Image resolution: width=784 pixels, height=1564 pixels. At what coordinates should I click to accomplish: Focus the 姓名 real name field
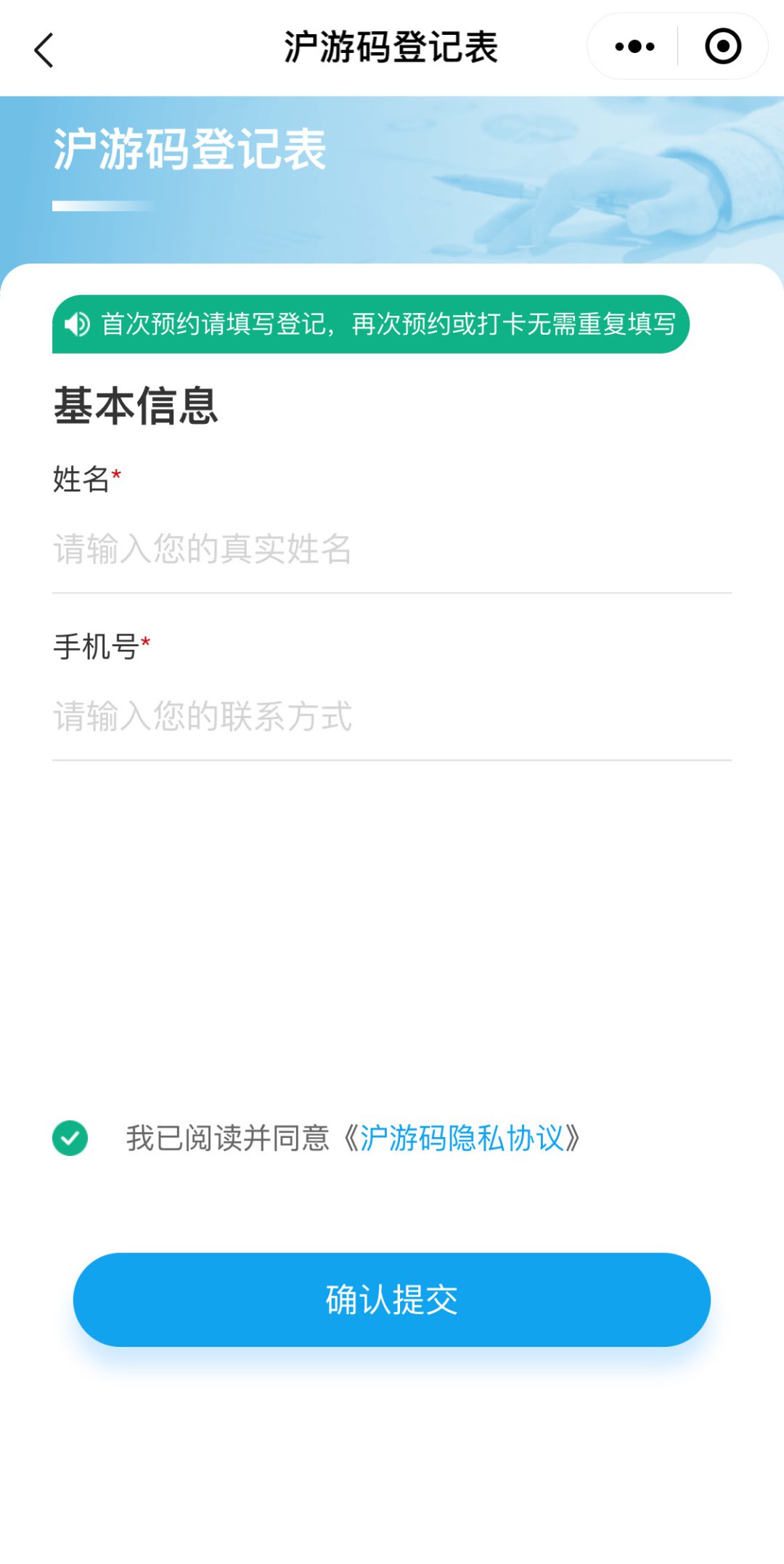[x=391, y=549]
